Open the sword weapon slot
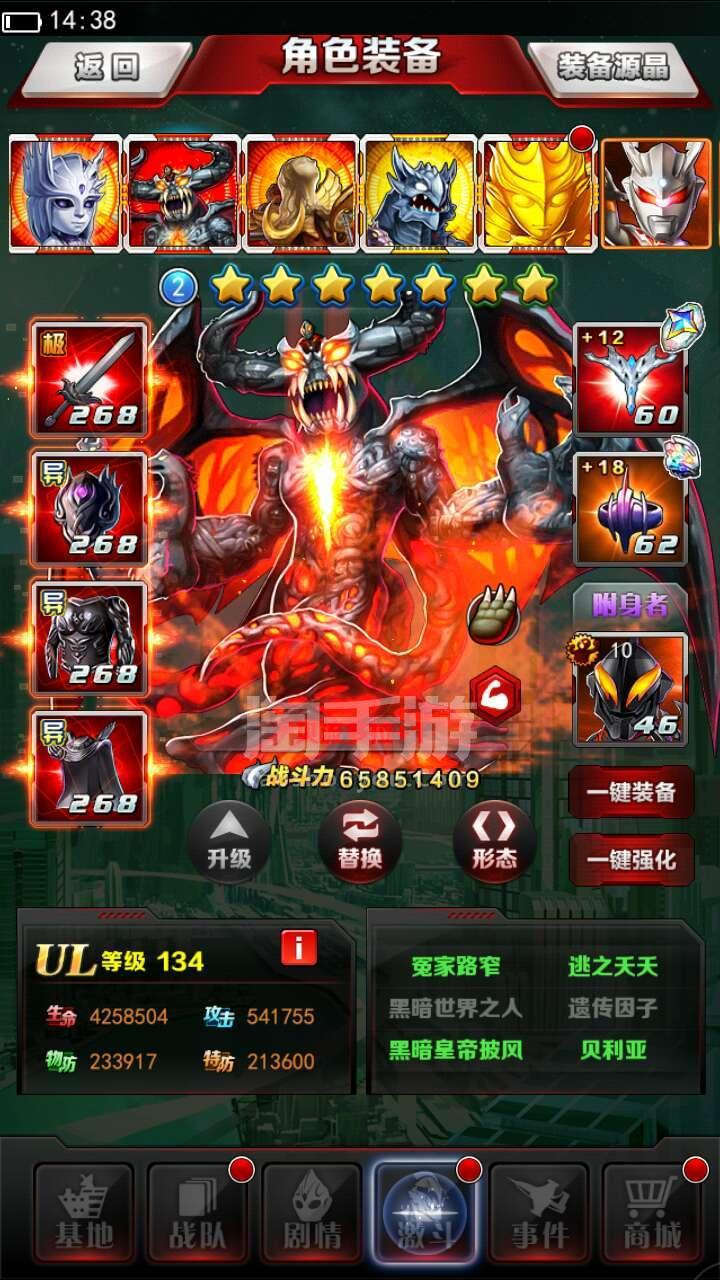720x1280 pixels. tap(90, 380)
